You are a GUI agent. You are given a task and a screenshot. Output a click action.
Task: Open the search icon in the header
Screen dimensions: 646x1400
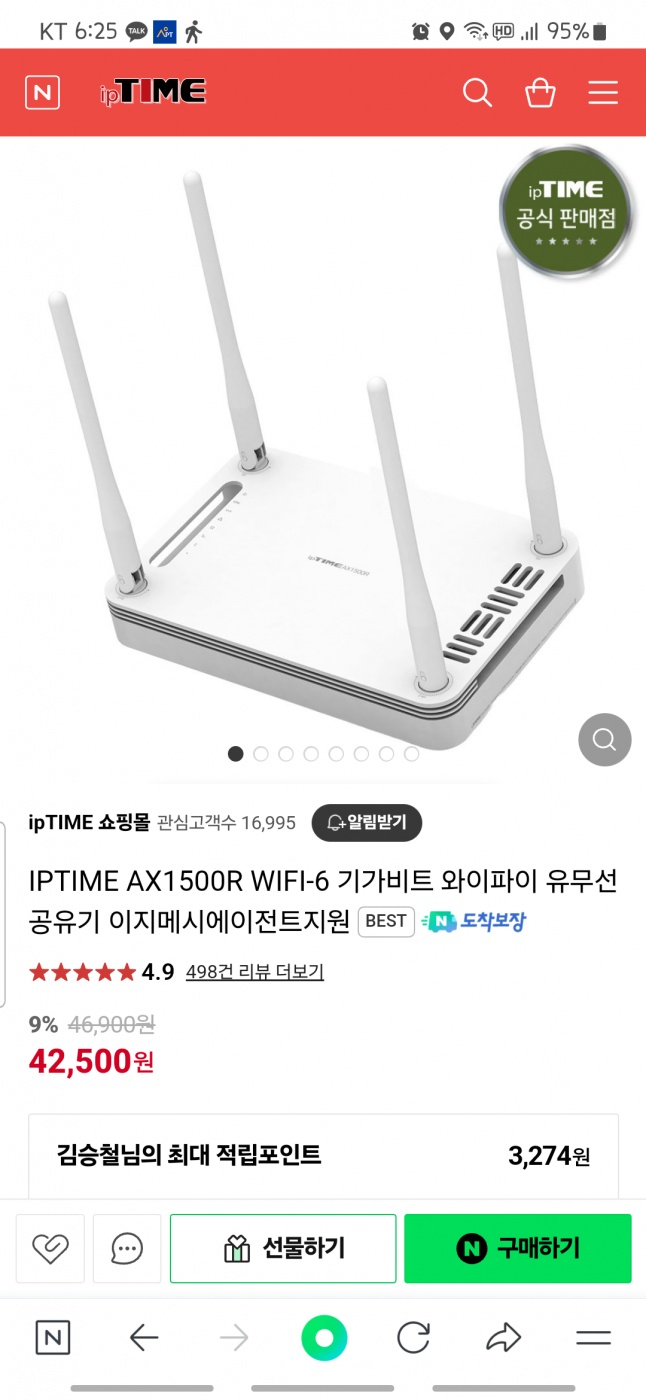pyautogui.click(x=477, y=93)
